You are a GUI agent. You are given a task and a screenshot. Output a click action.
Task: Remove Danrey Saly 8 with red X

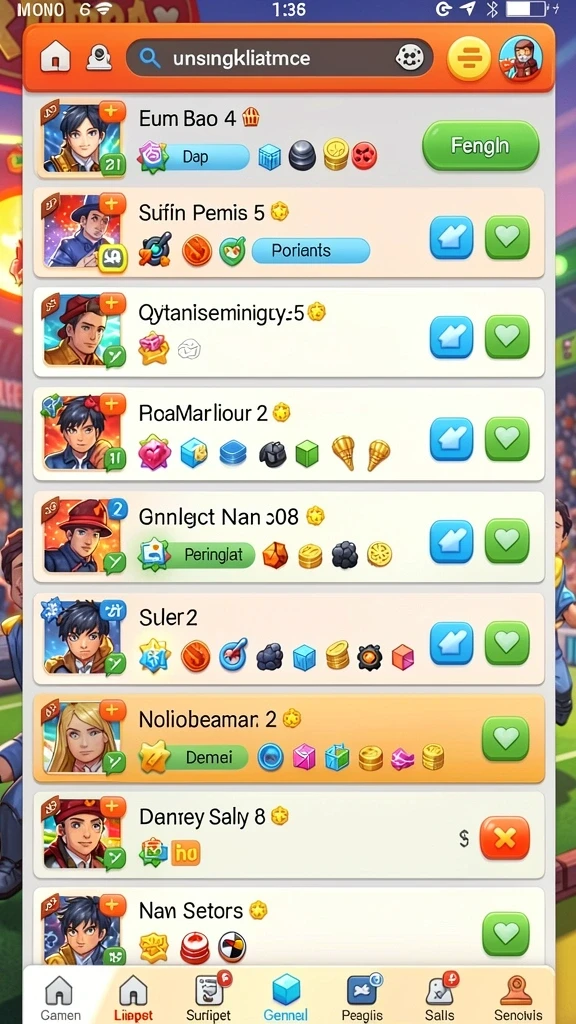click(504, 838)
